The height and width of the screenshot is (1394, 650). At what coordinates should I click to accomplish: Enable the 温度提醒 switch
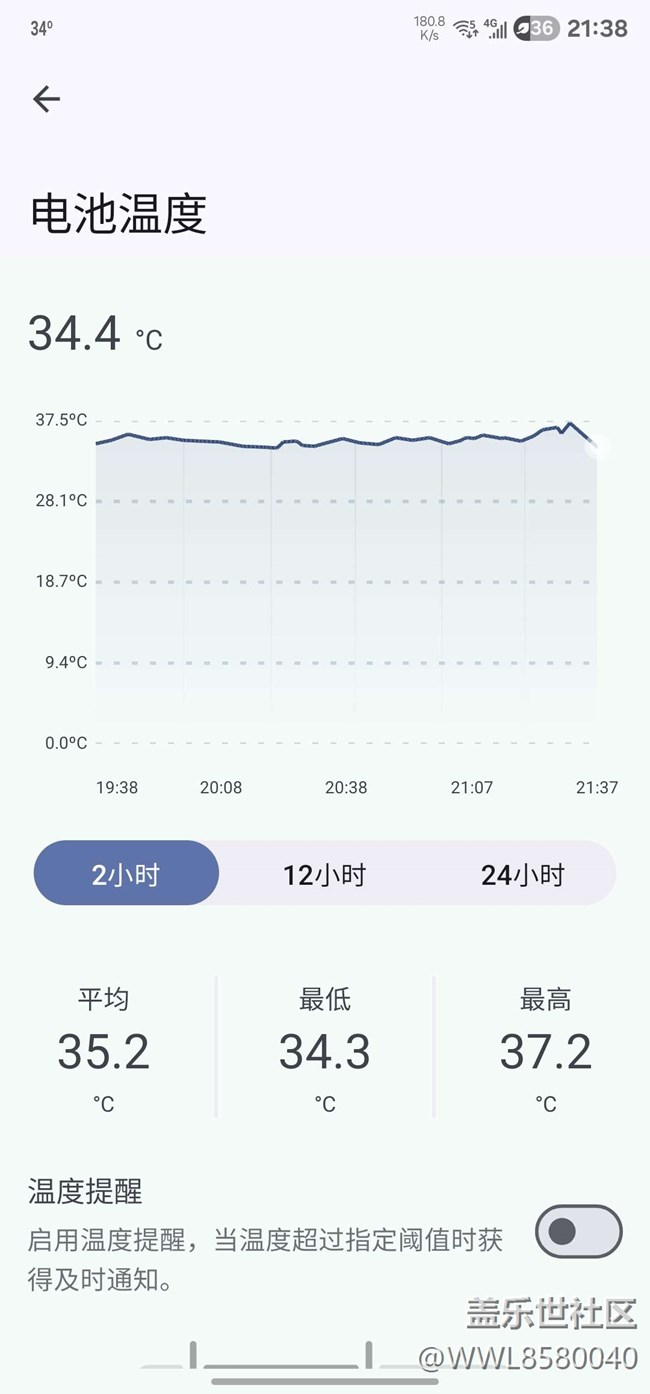click(x=579, y=1231)
